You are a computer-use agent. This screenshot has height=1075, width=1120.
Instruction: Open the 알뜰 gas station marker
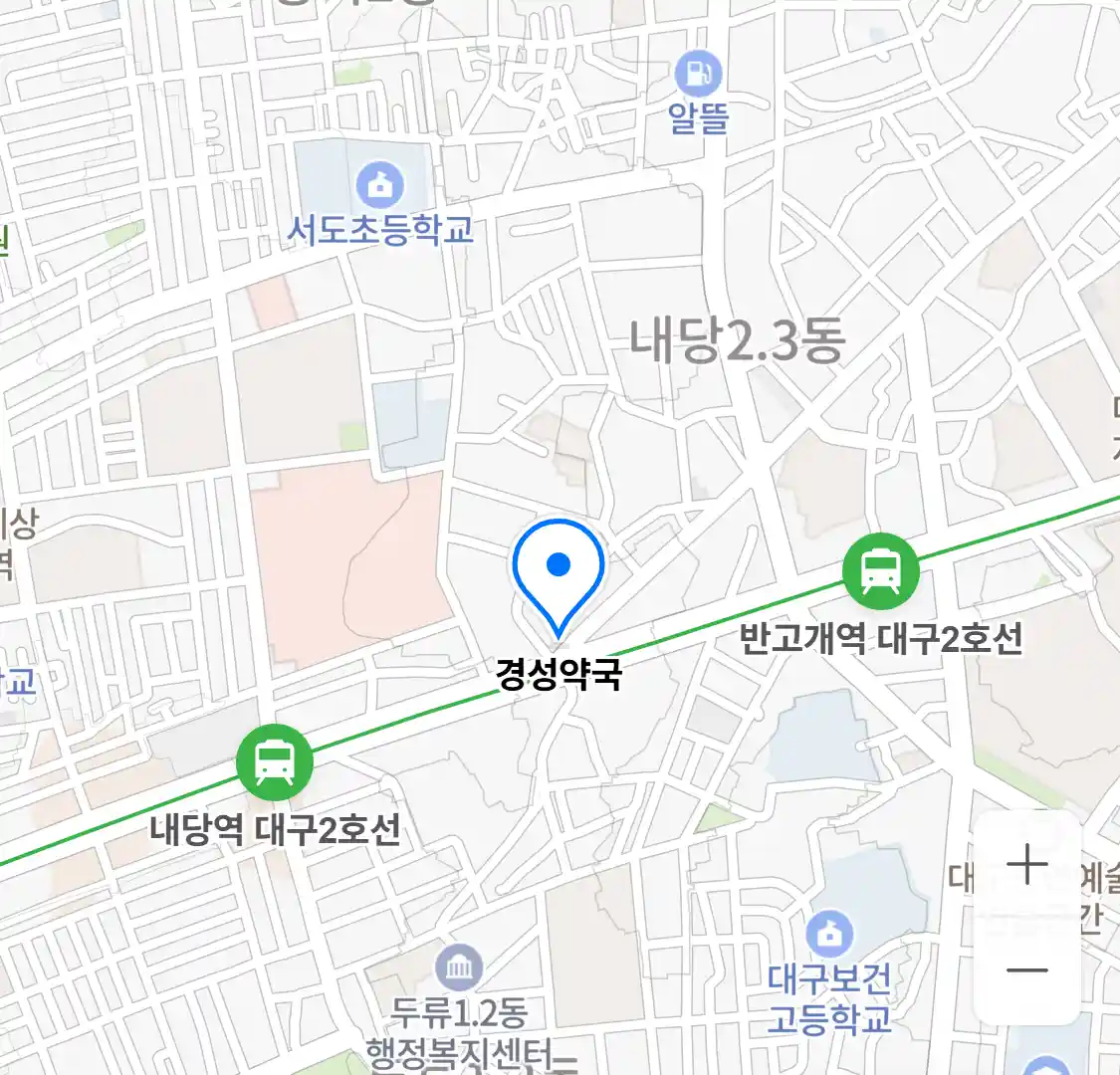(x=699, y=74)
